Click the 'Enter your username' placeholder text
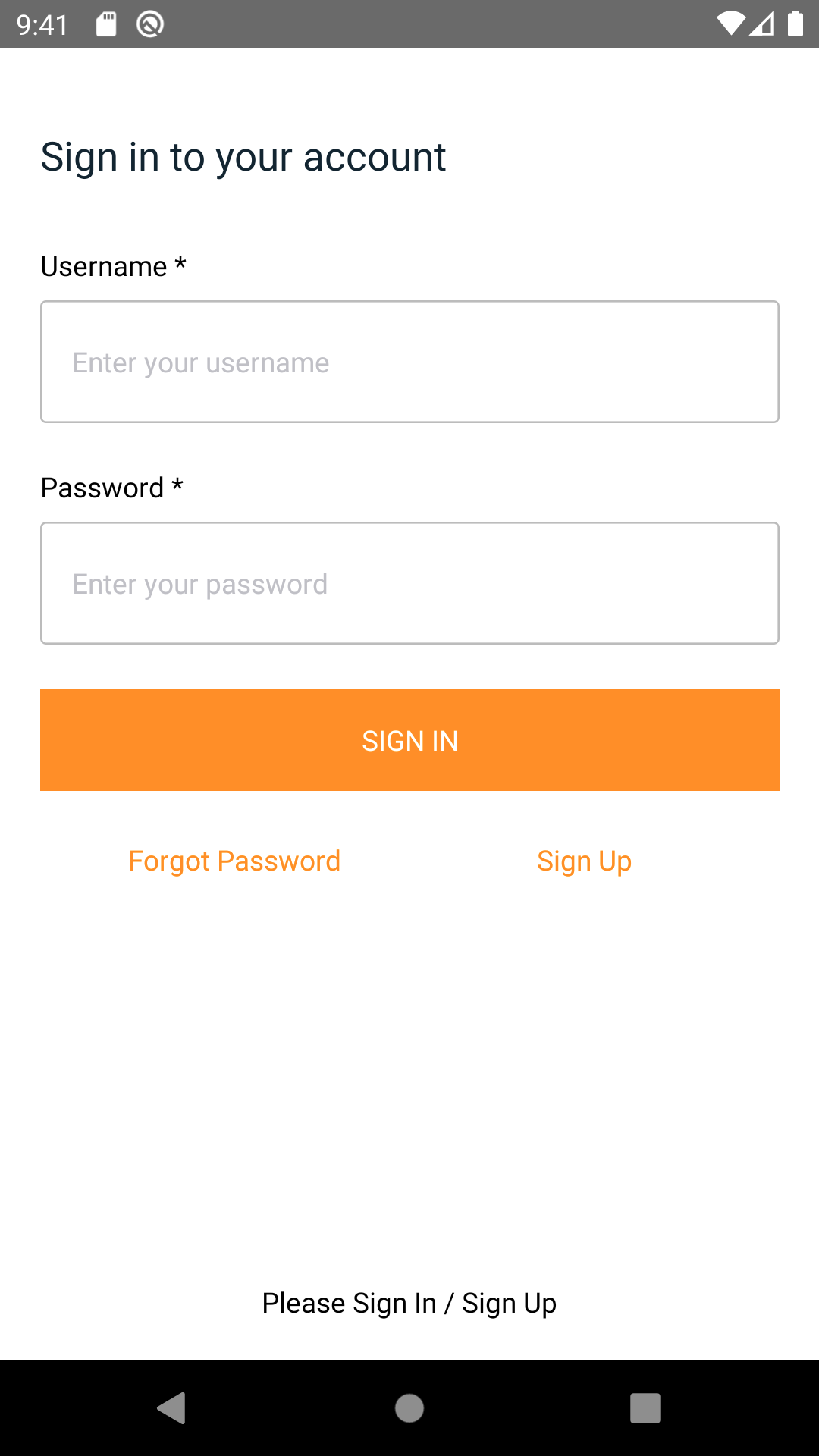Screen dimensions: 819x1456 coord(200,362)
